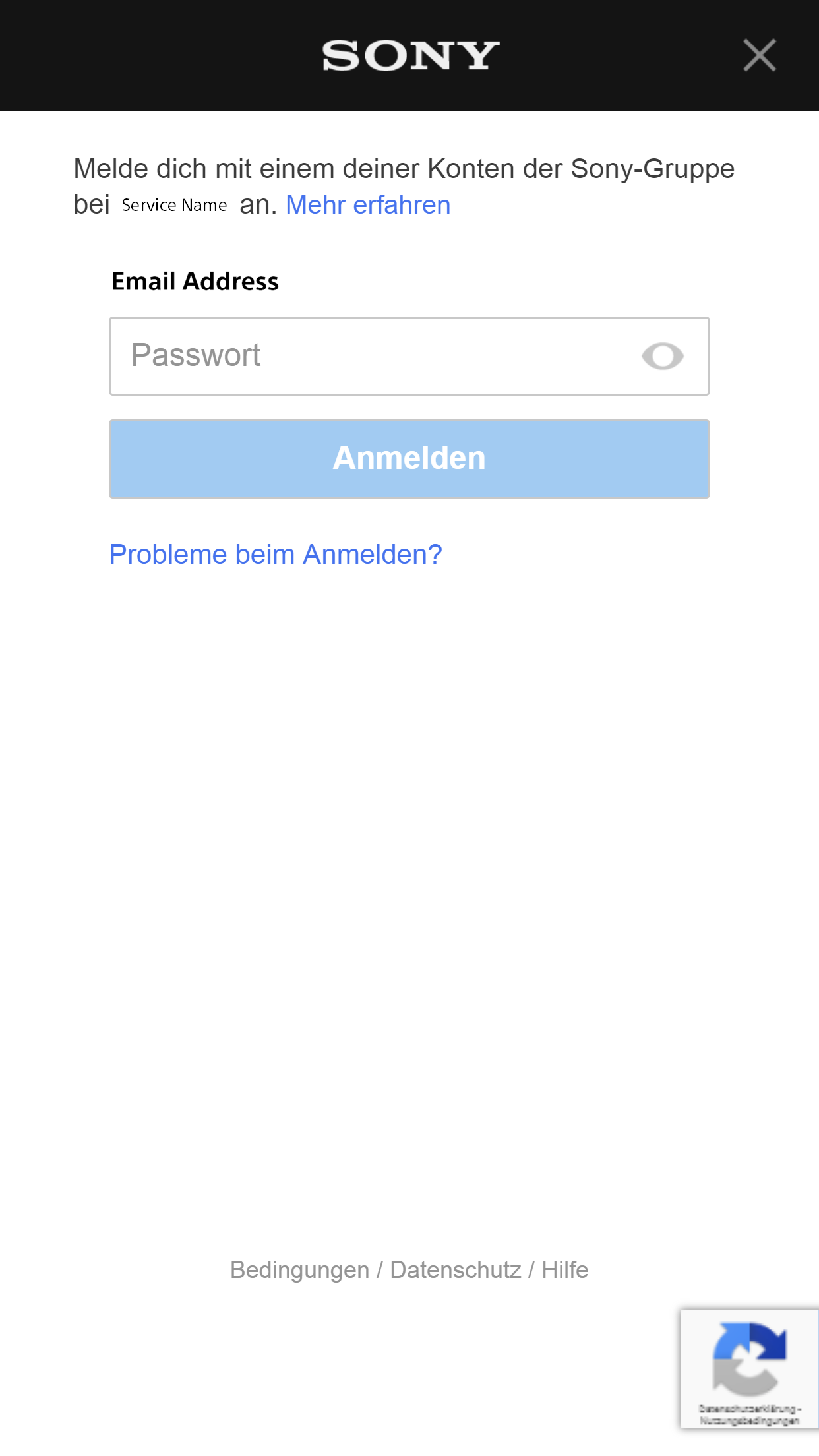Open the Mehr erfahren link
The width and height of the screenshot is (819, 1456).
tap(368, 205)
